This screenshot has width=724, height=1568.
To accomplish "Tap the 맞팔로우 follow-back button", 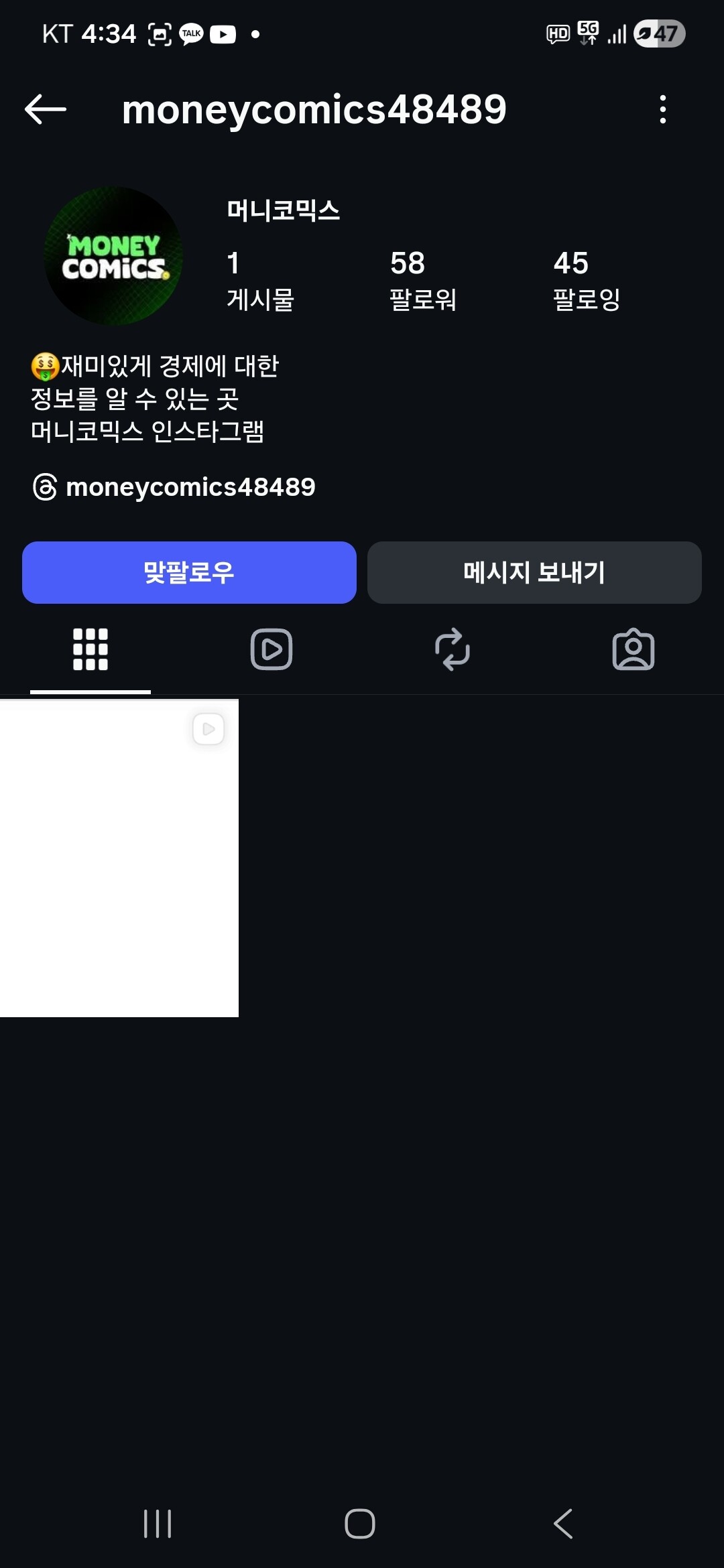I will coord(189,572).
